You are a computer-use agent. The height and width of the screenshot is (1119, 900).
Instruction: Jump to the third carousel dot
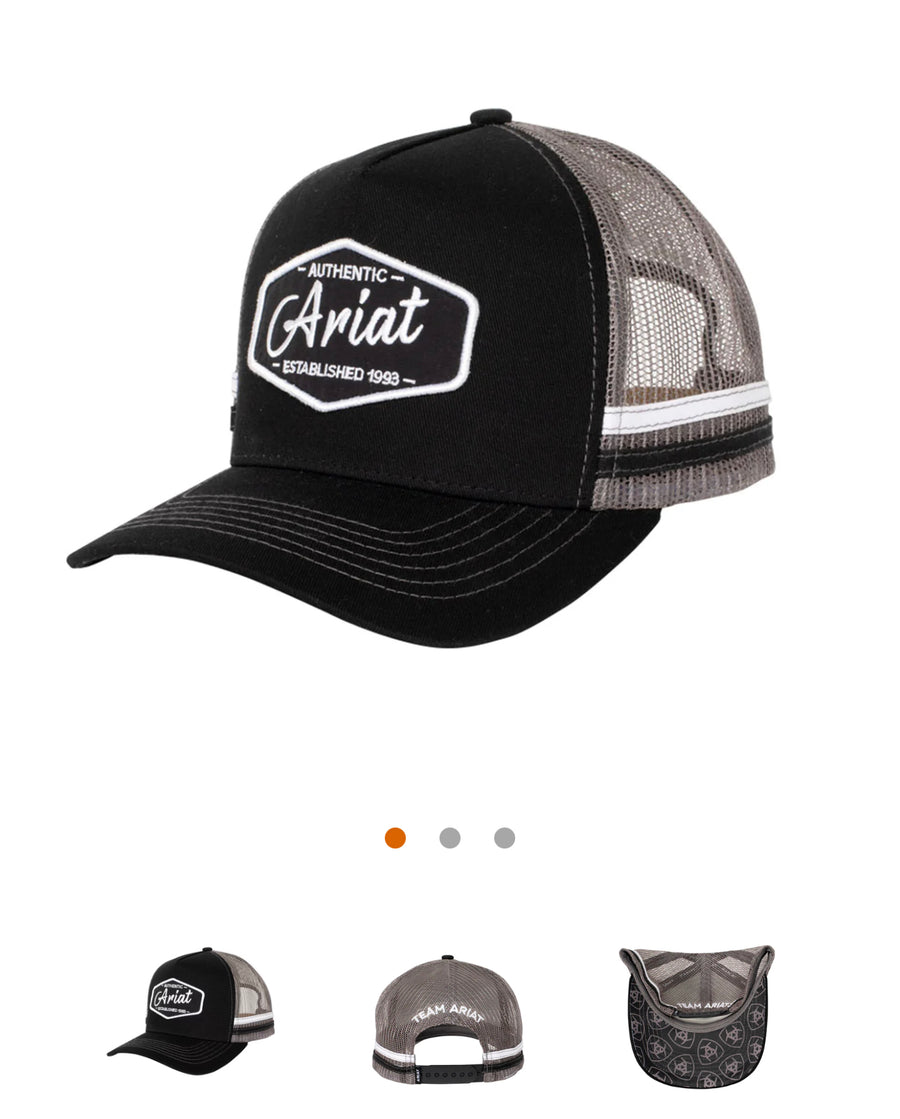click(x=504, y=838)
